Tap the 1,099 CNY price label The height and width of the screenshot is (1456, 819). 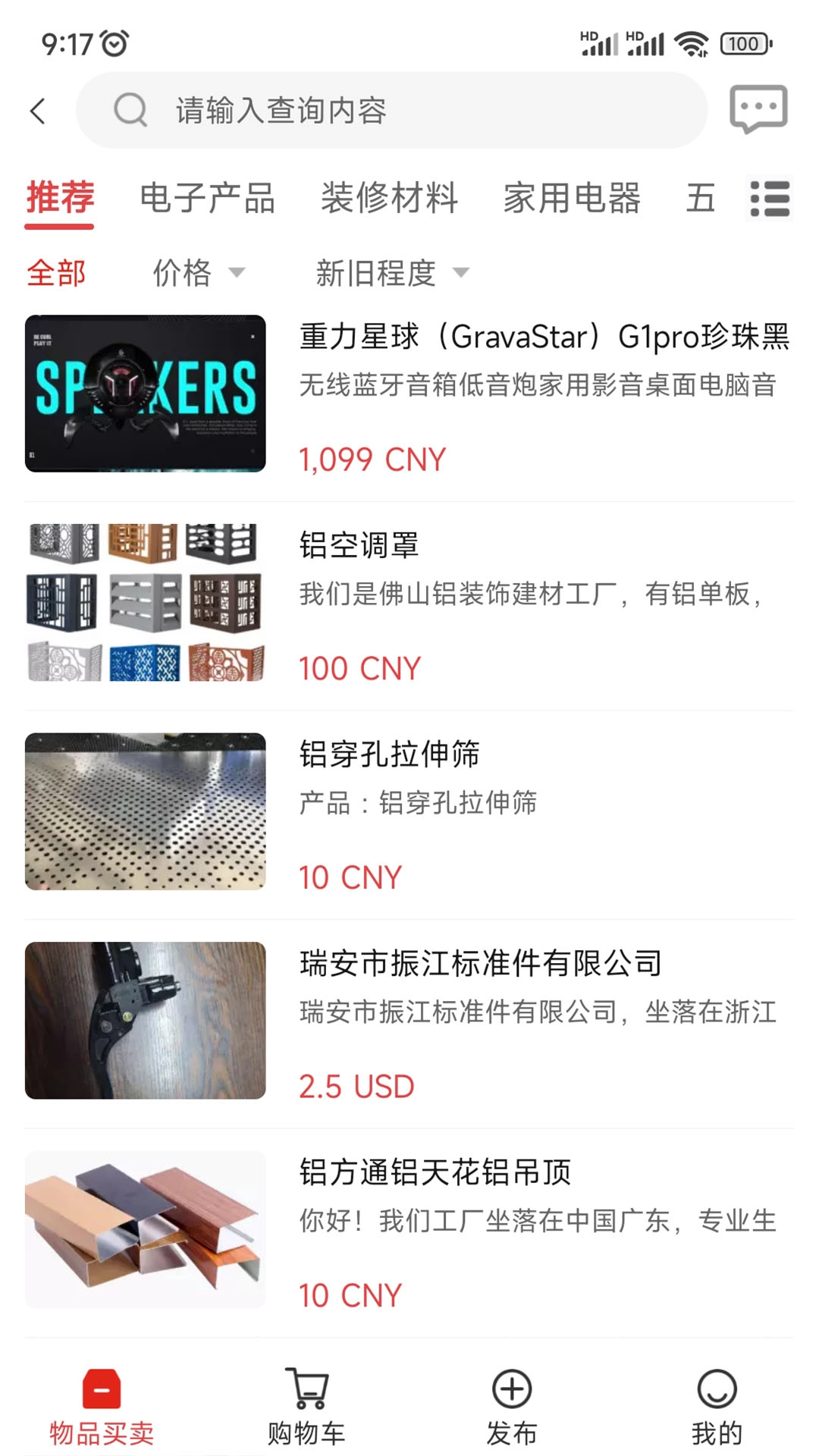371,460
